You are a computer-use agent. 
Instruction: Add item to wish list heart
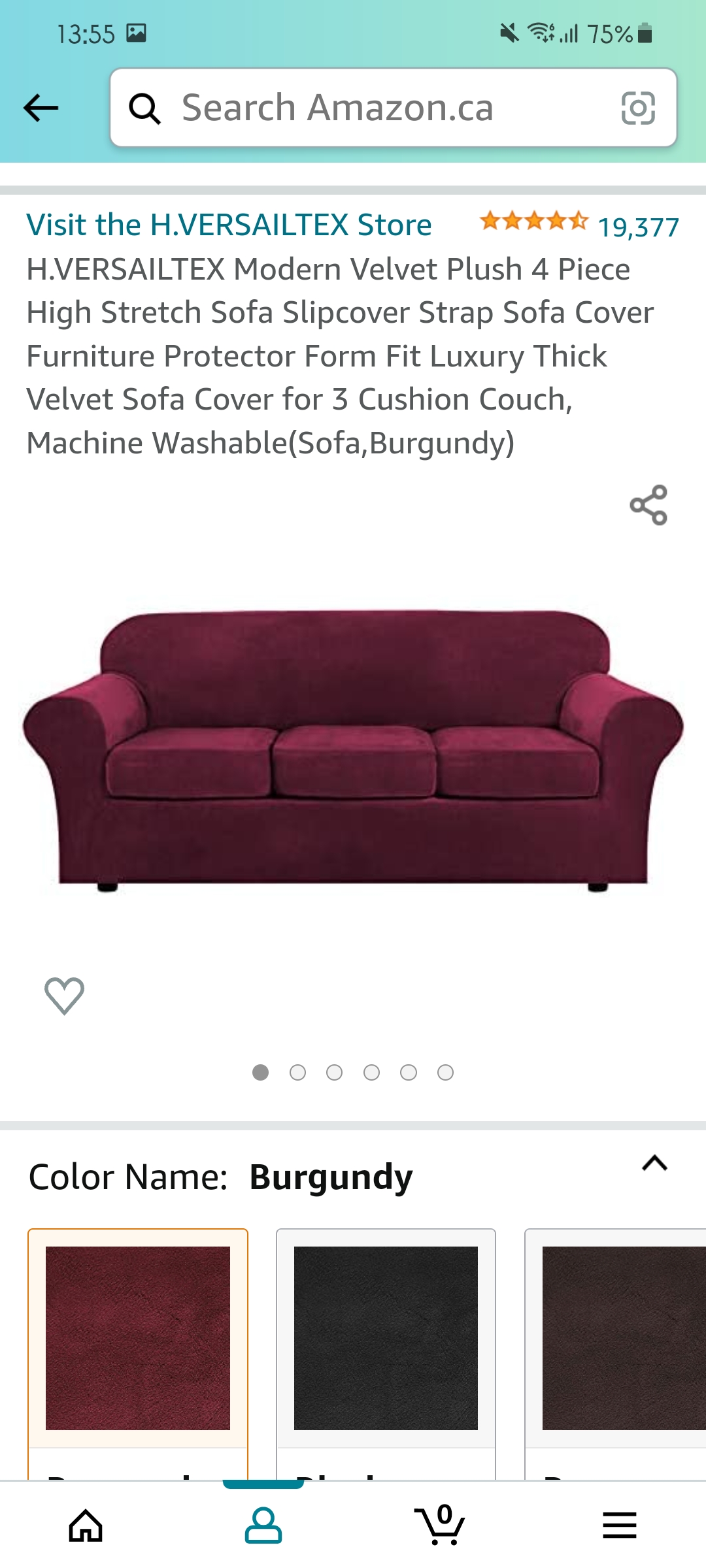click(x=64, y=996)
